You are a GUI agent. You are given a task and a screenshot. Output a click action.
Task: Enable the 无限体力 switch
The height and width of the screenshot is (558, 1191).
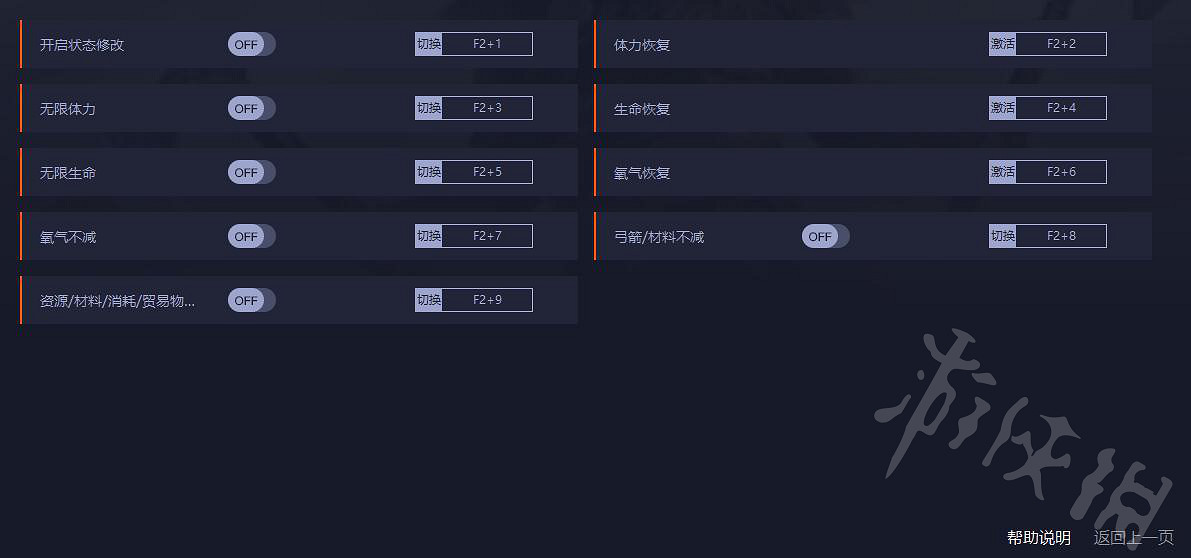tap(251, 108)
